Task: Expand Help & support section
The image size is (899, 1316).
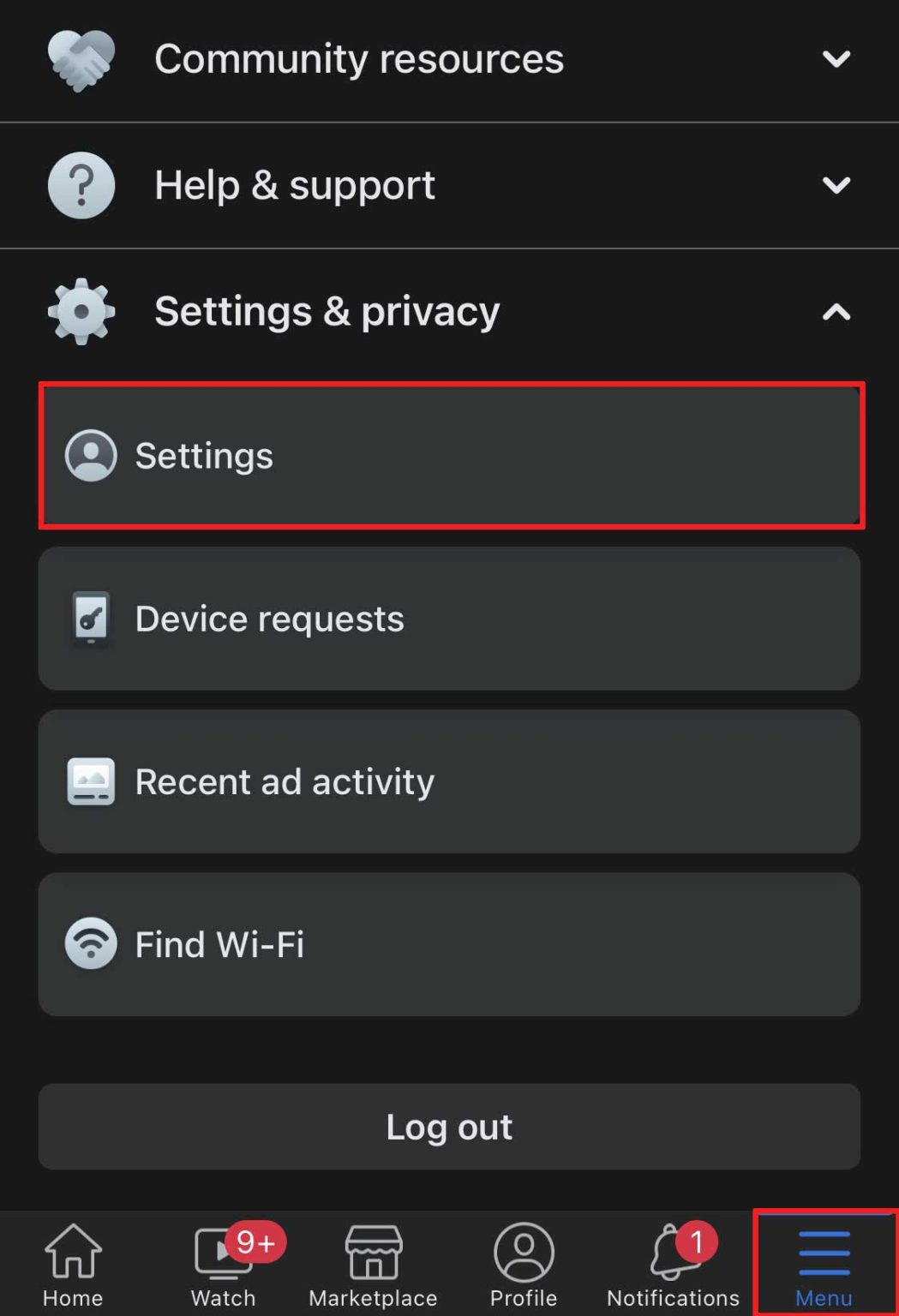Action: click(449, 185)
